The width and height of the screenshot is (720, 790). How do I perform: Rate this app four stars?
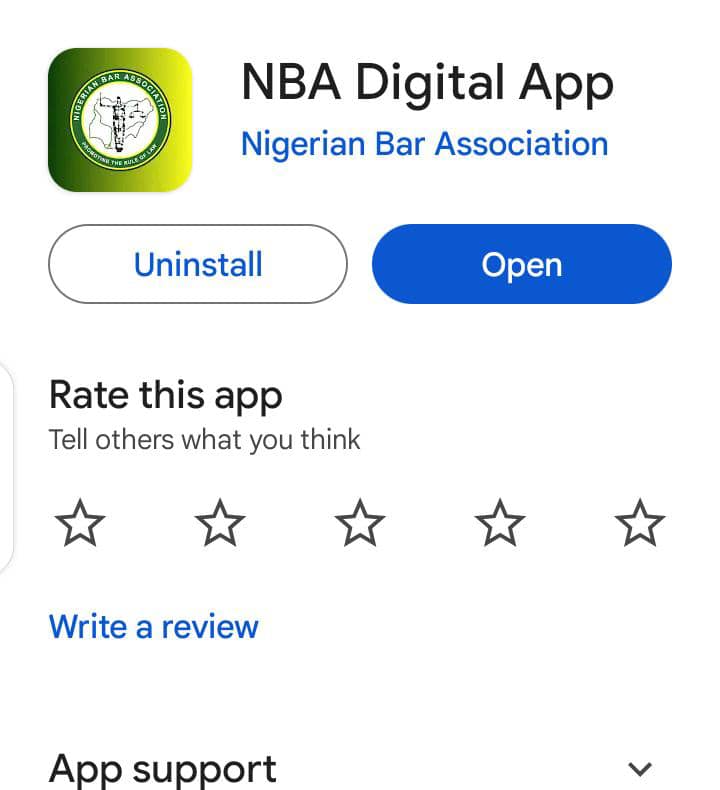(x=499, y=523)
